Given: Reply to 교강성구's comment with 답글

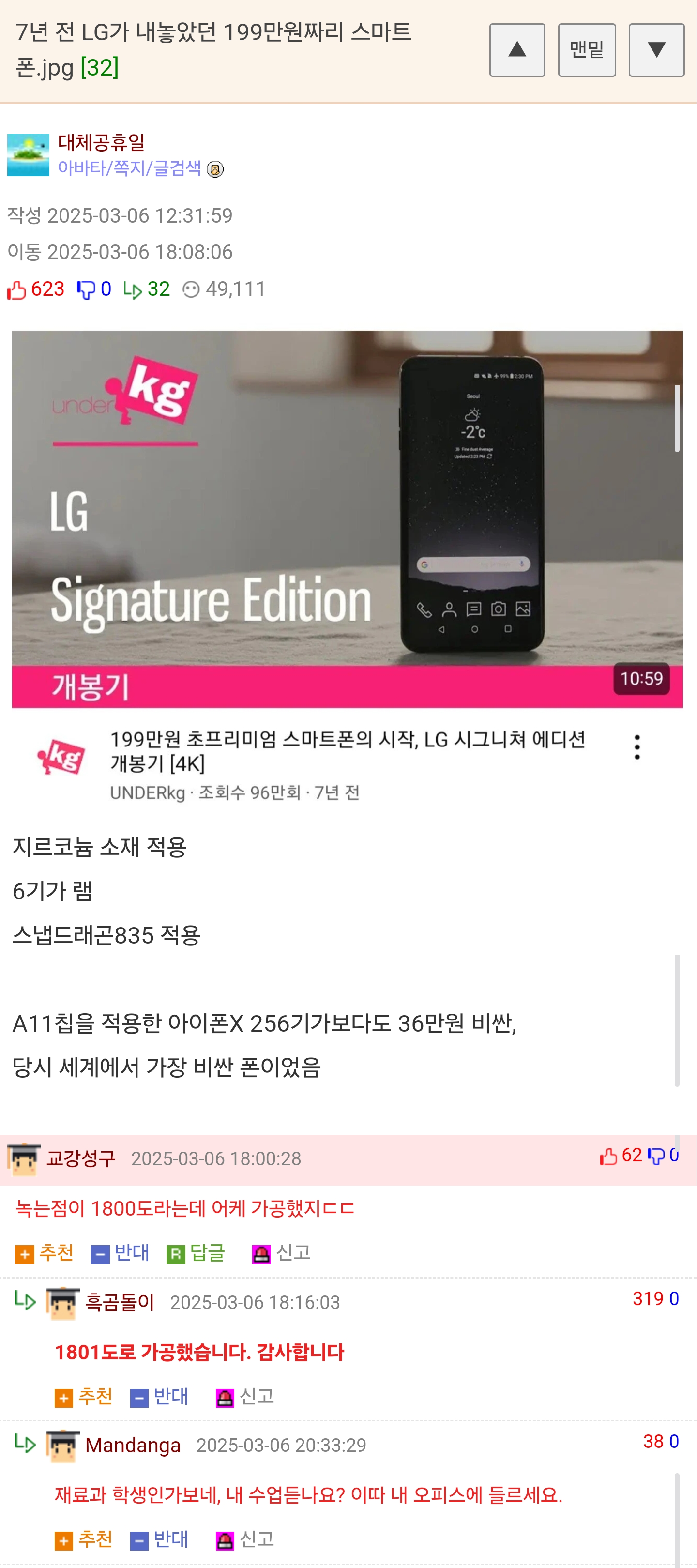Looking at the screenshot, I should [196, 1253].
